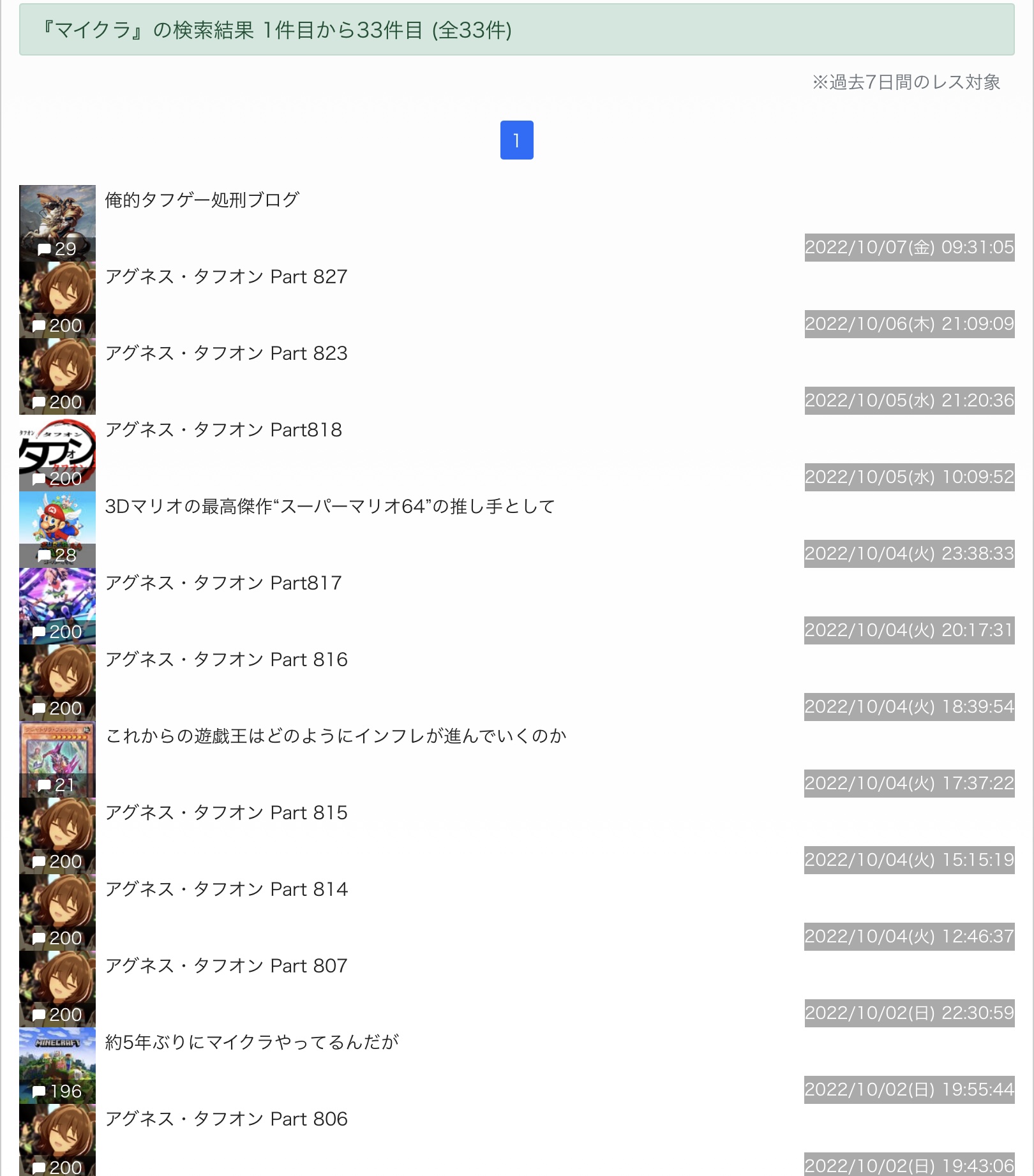Open アグネス・タフオン Part 823 thread
Screen dimensions: 1034x1176
226,354
